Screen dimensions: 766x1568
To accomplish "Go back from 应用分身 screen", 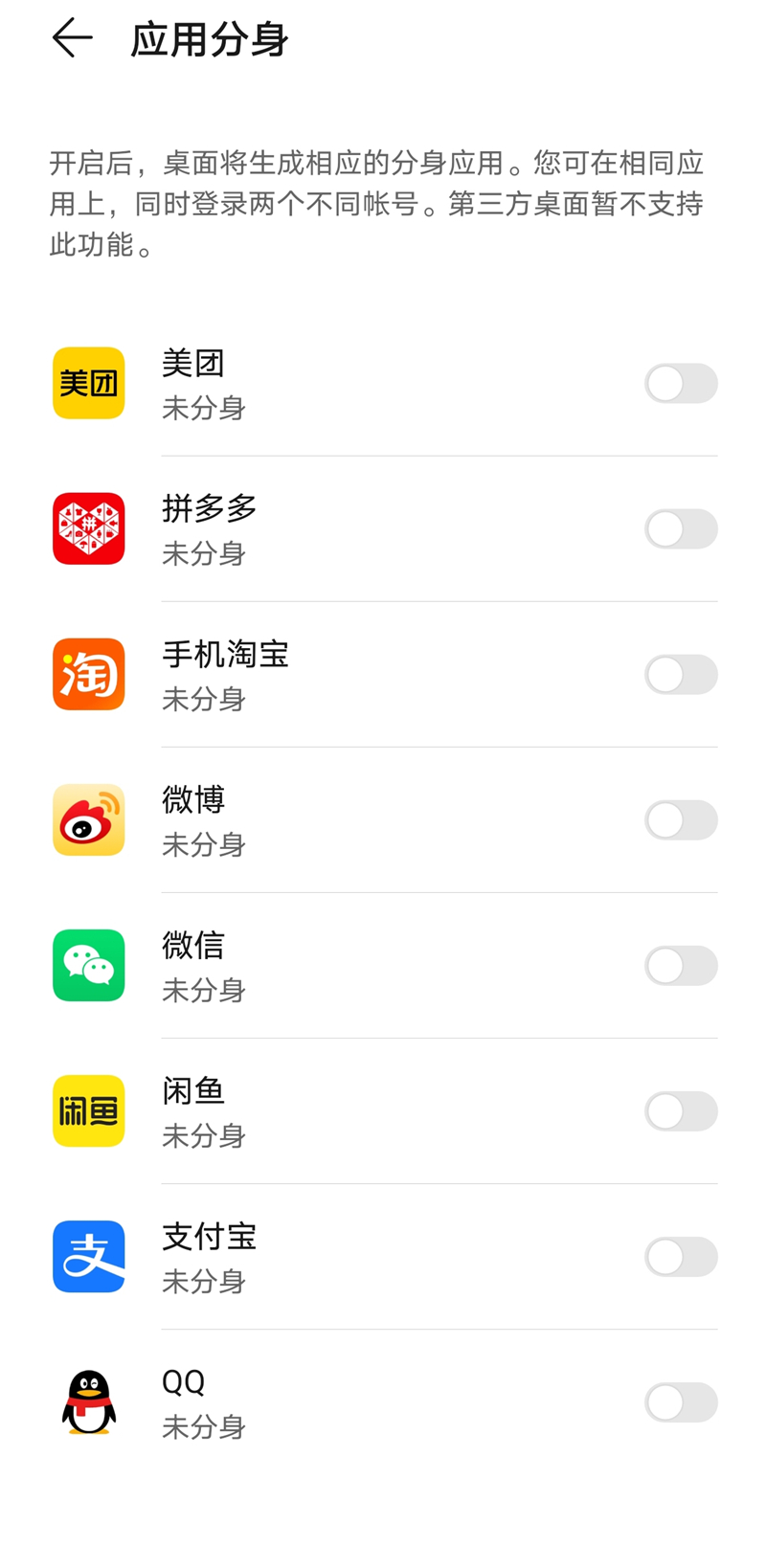I will point(72,38).
